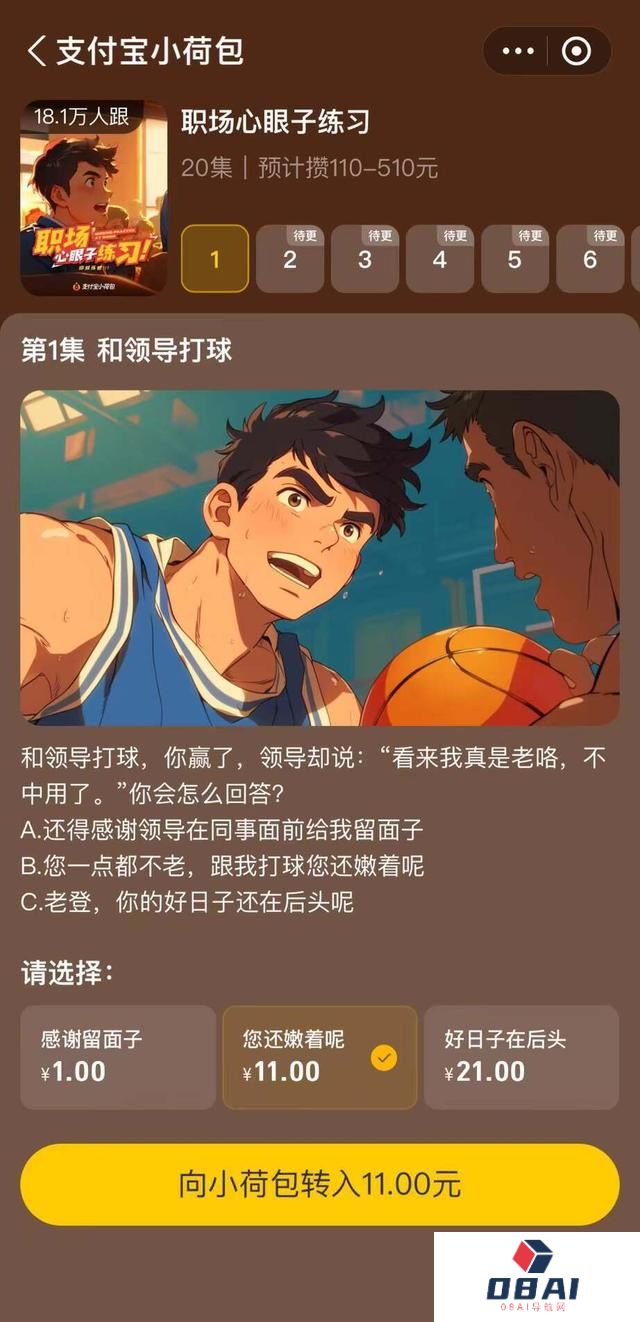
Task: Go back from 支付宝小荷包 page
Action: click(x=37, y=51)
